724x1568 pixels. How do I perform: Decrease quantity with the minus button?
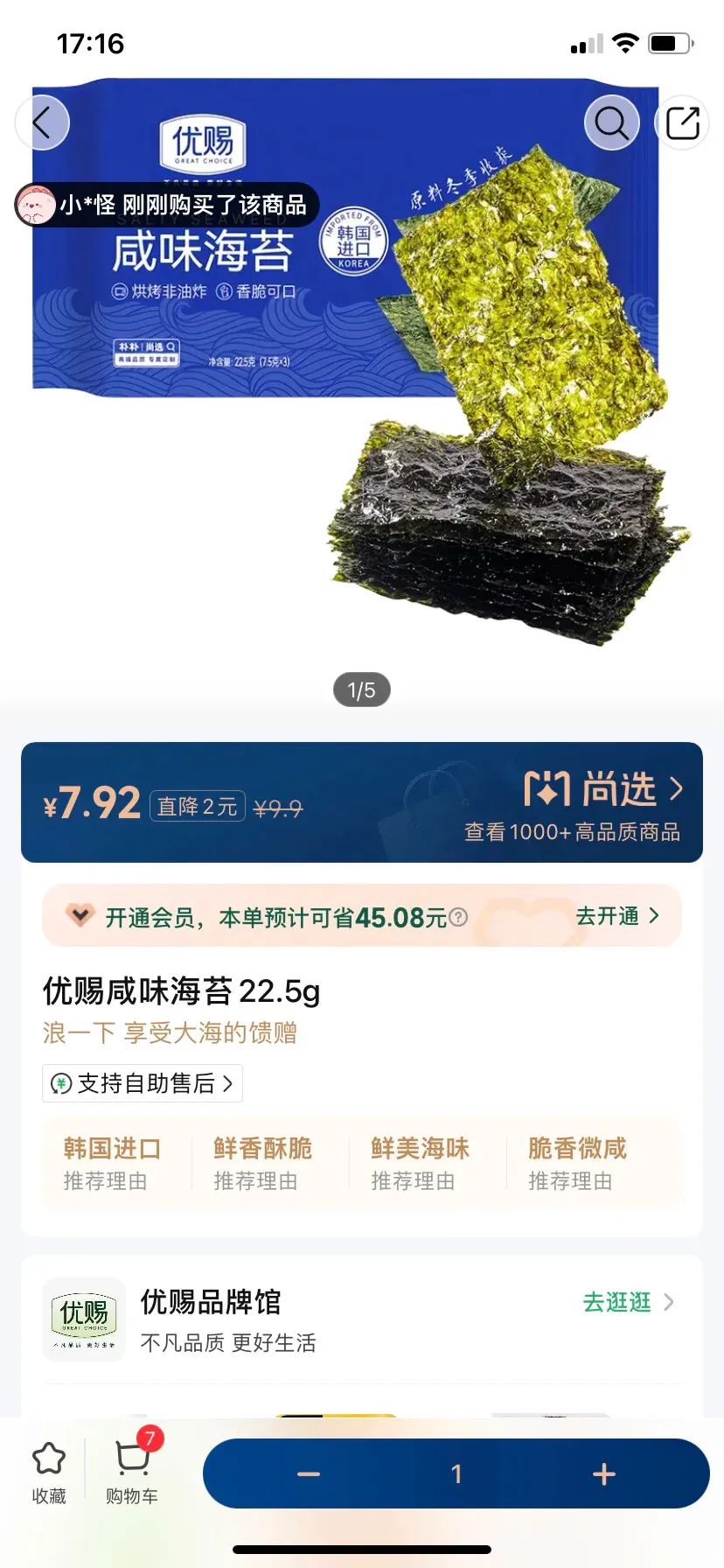pyautogui.click(x=309, y=1474)
